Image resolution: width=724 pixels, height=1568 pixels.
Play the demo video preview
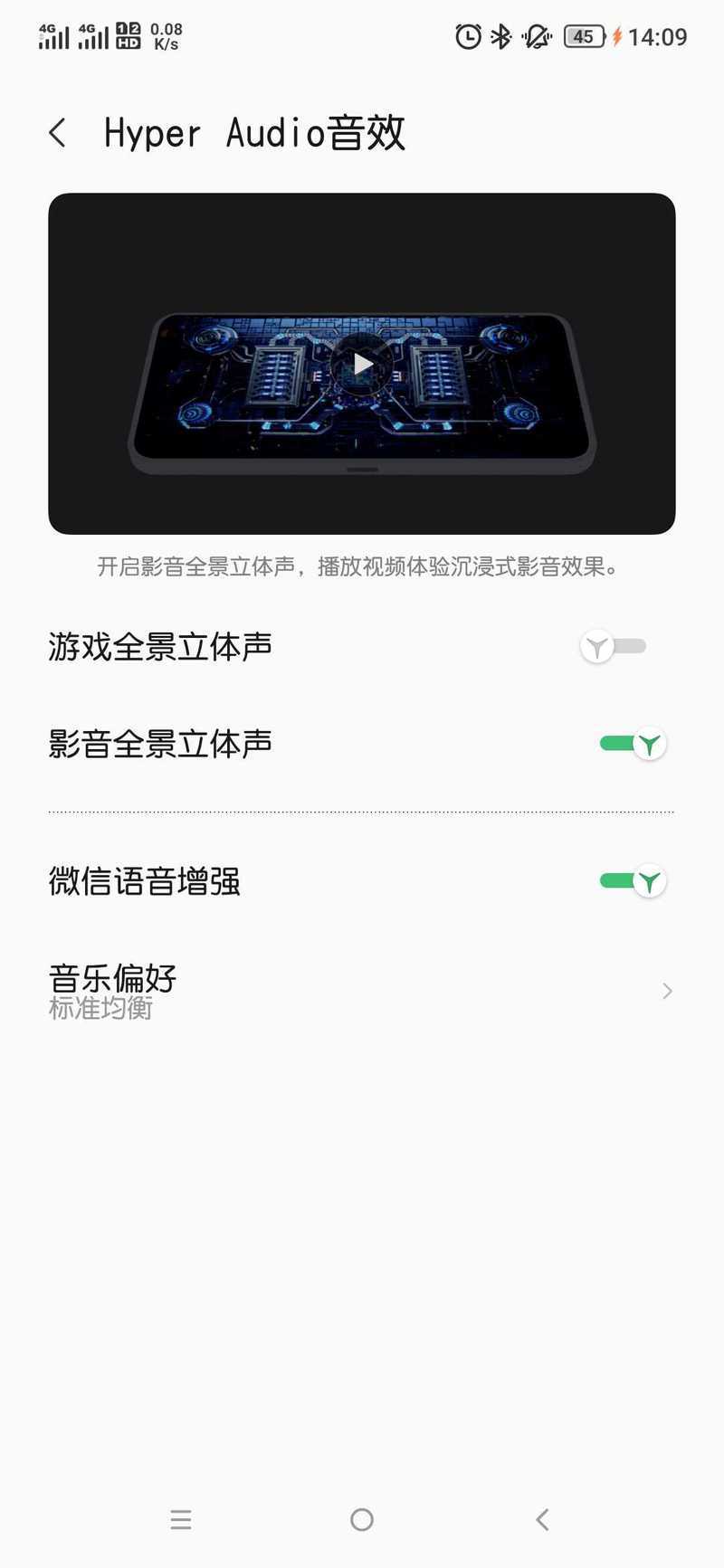pos(363,364)
